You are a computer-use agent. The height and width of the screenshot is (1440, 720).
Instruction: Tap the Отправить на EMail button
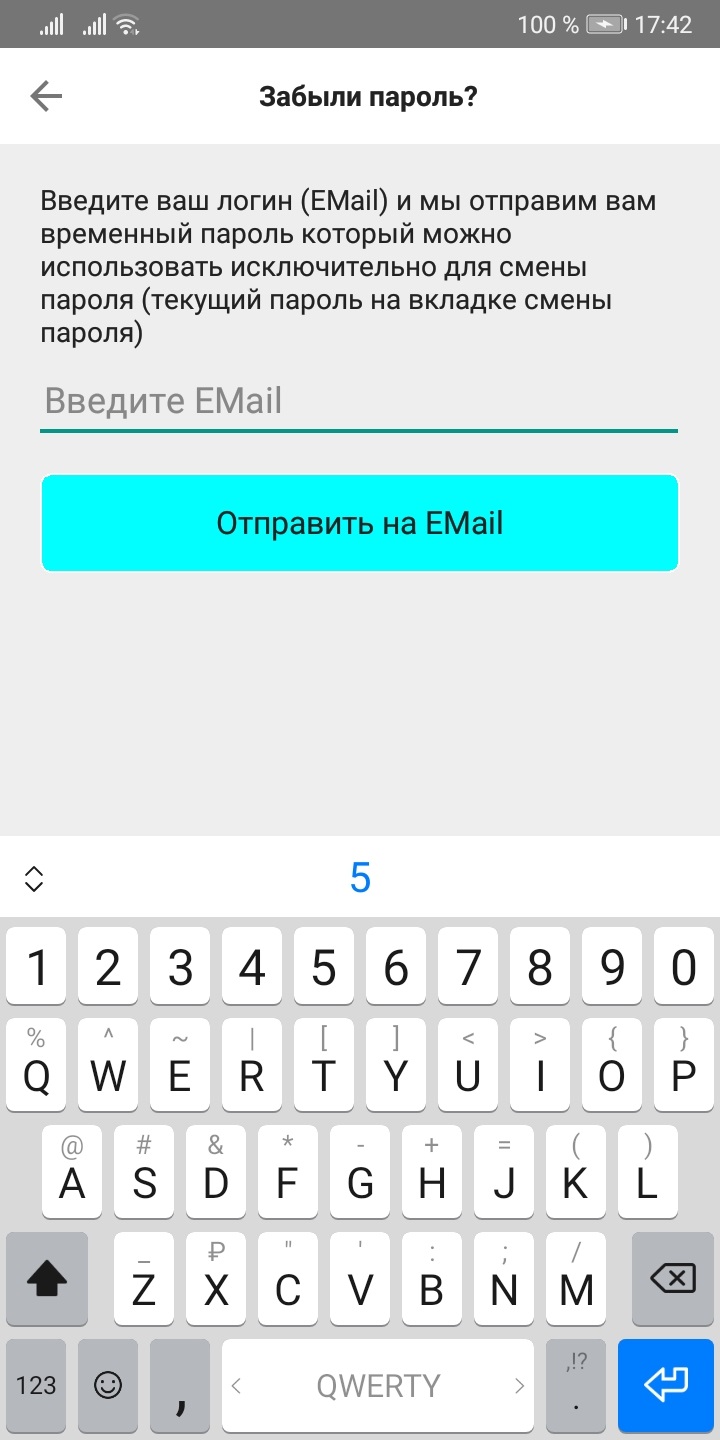359,523
